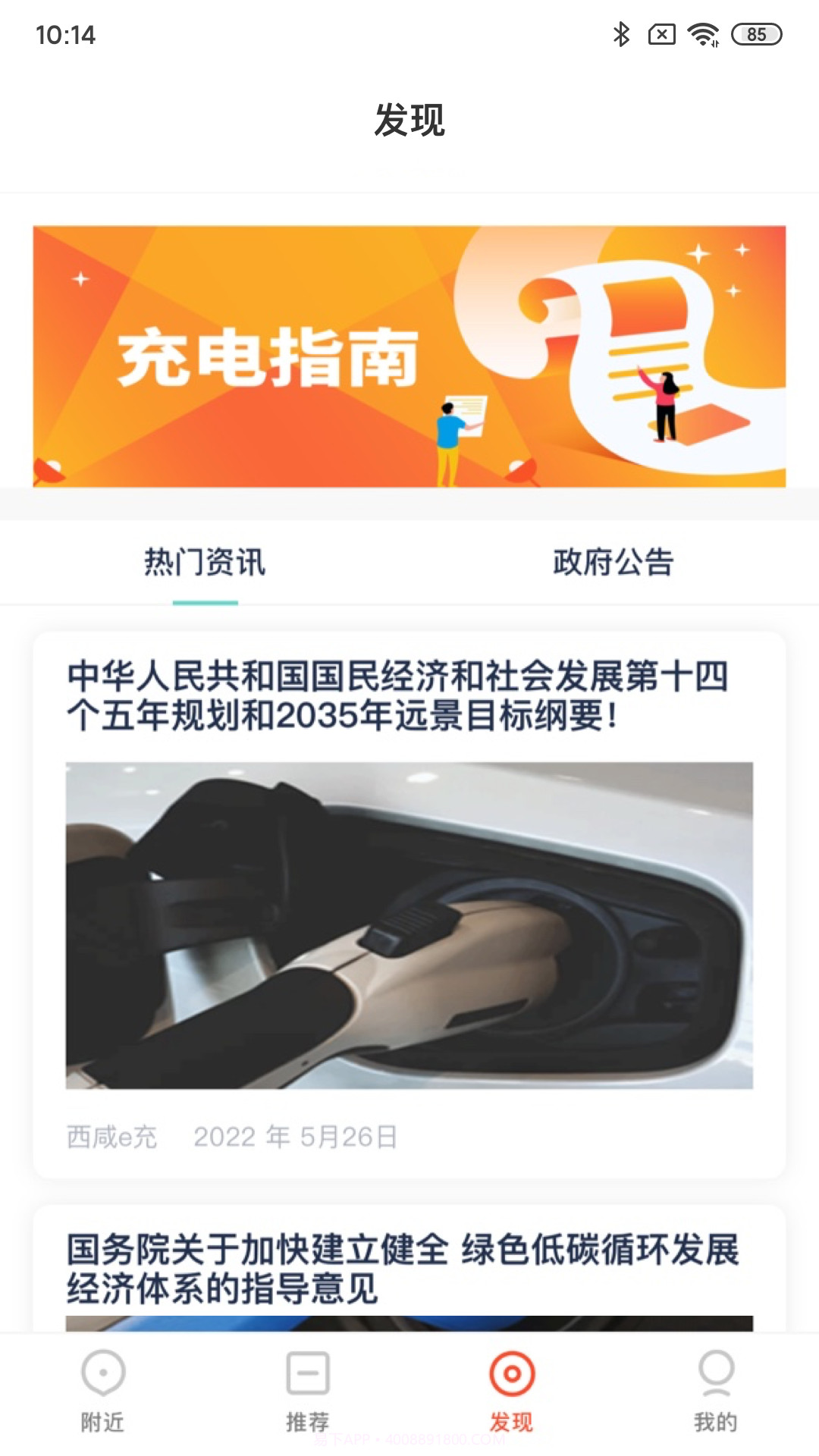Click the SIM card status icon
Image resolution: width=819 pixels, height=1456 pixels.
point(661,33)
